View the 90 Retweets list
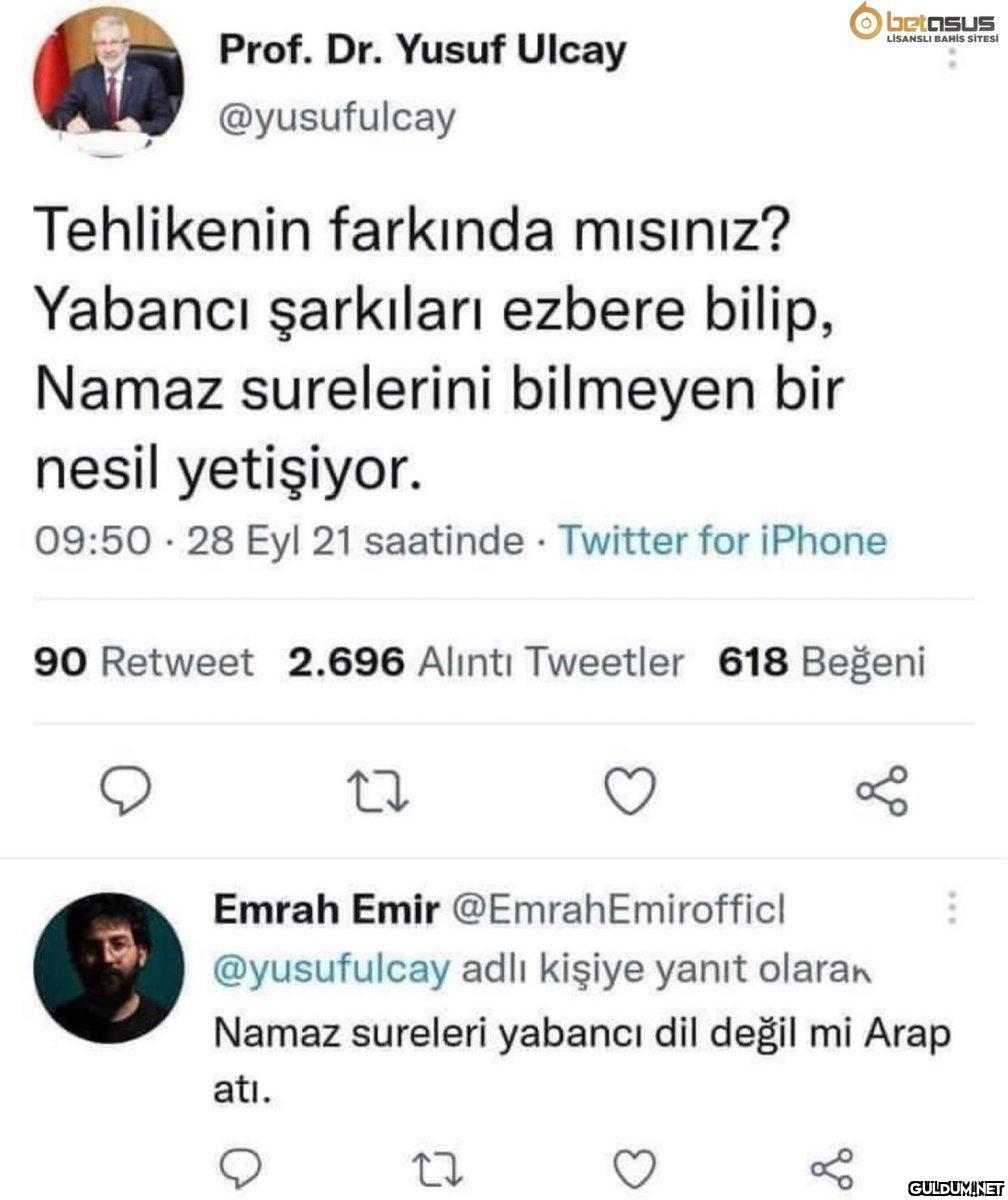 point(144,662)
